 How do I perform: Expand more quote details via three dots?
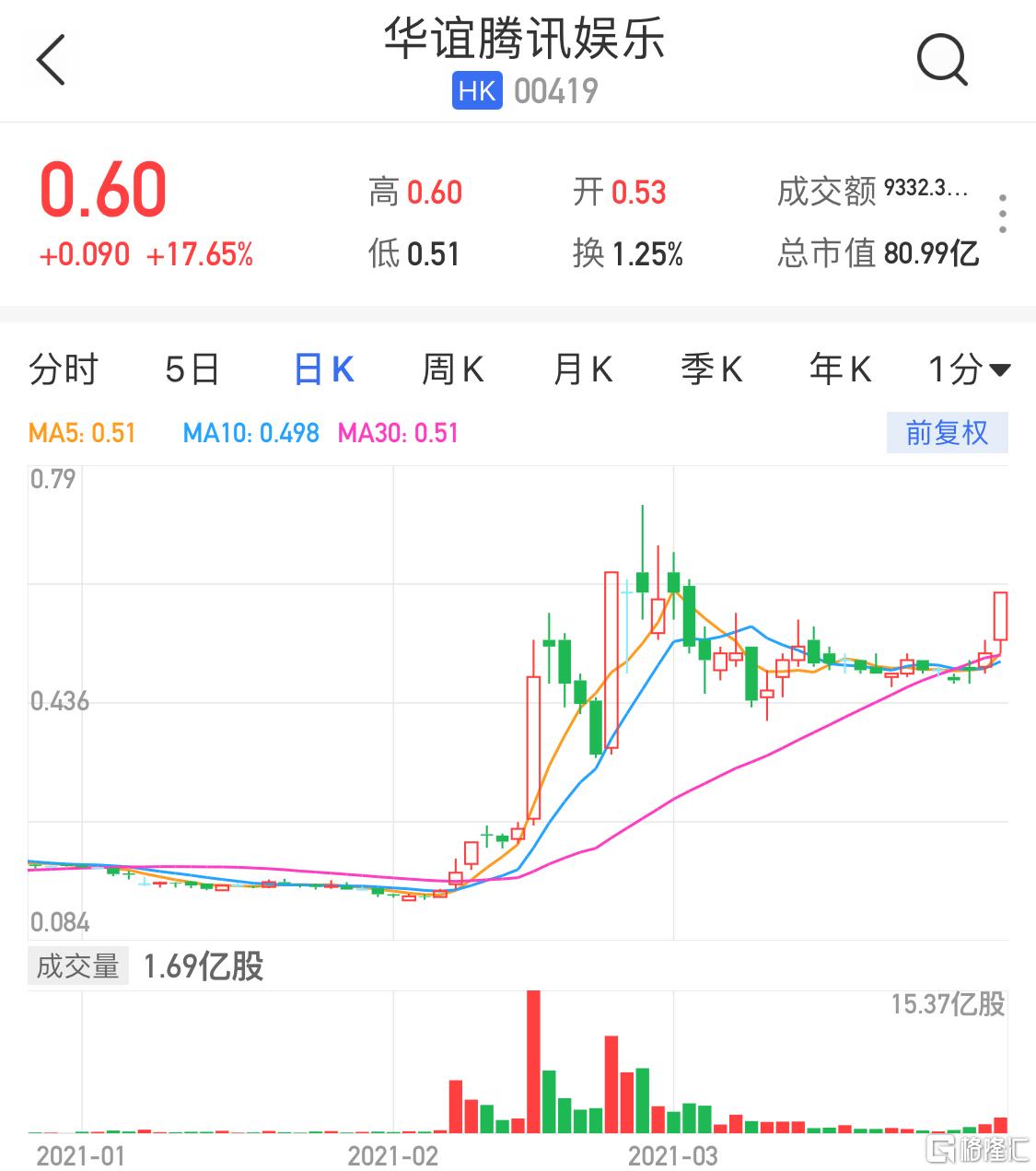(1002, 215)
